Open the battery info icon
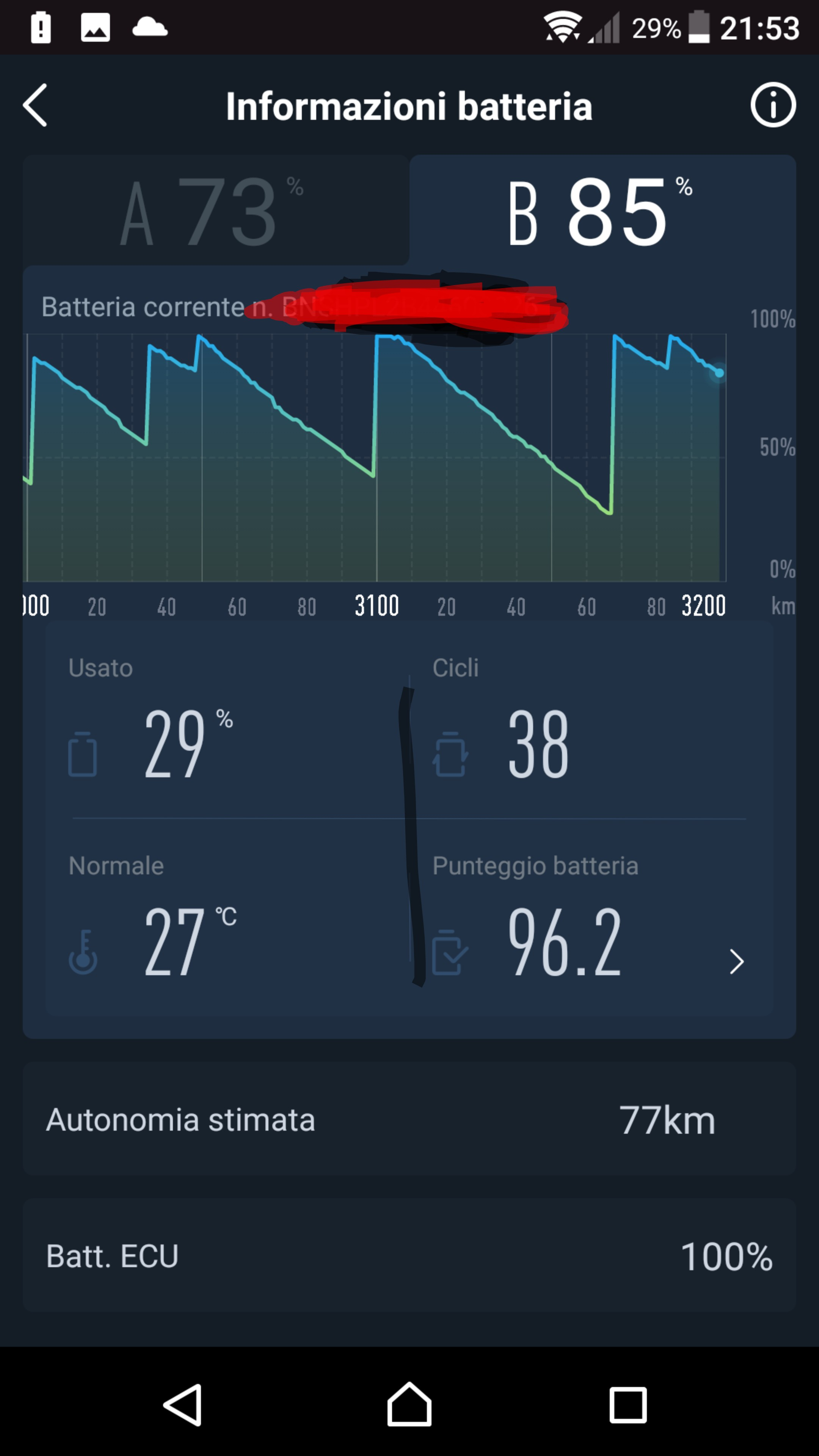This screenshot has width=819, height=1456. click(x=773, y=105)
